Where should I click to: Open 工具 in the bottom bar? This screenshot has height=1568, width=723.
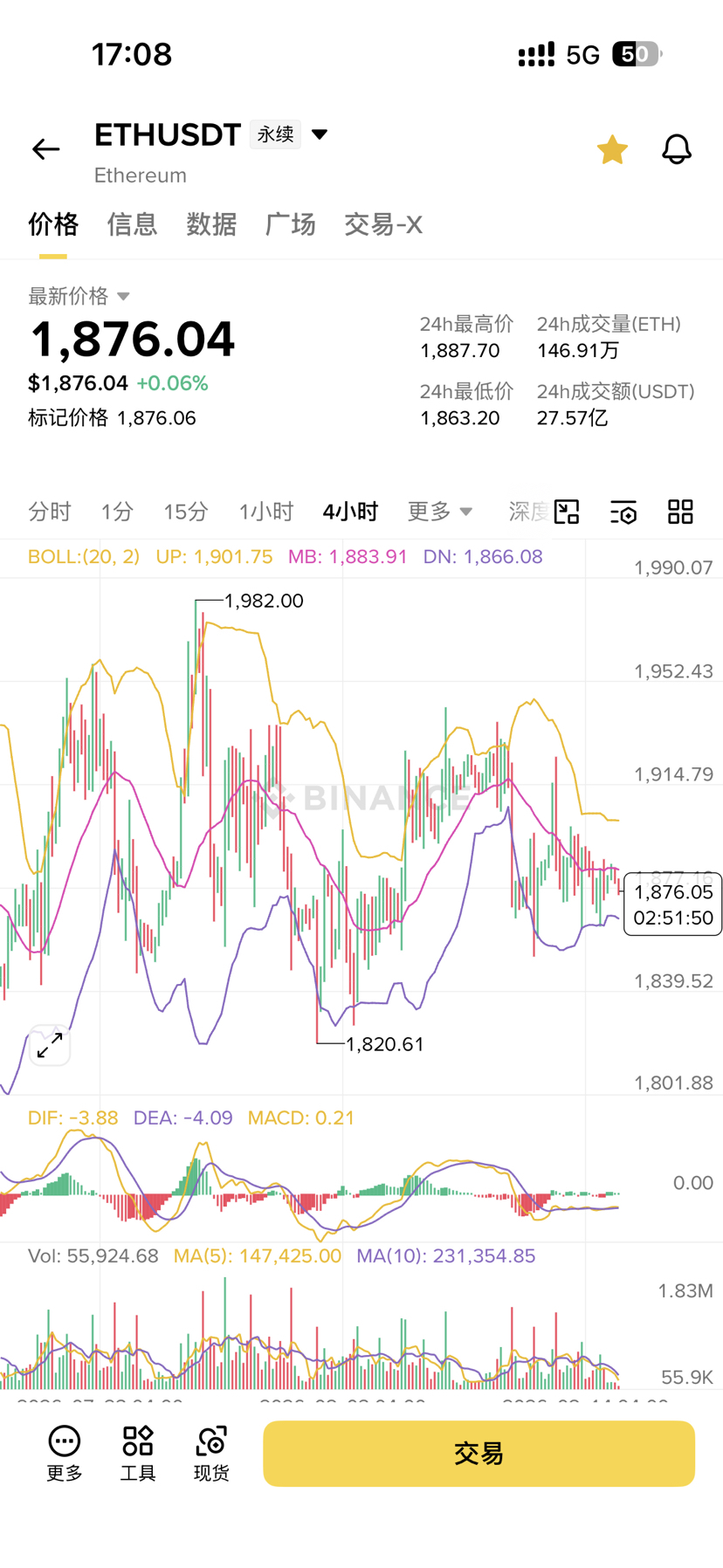(138, 1454)
